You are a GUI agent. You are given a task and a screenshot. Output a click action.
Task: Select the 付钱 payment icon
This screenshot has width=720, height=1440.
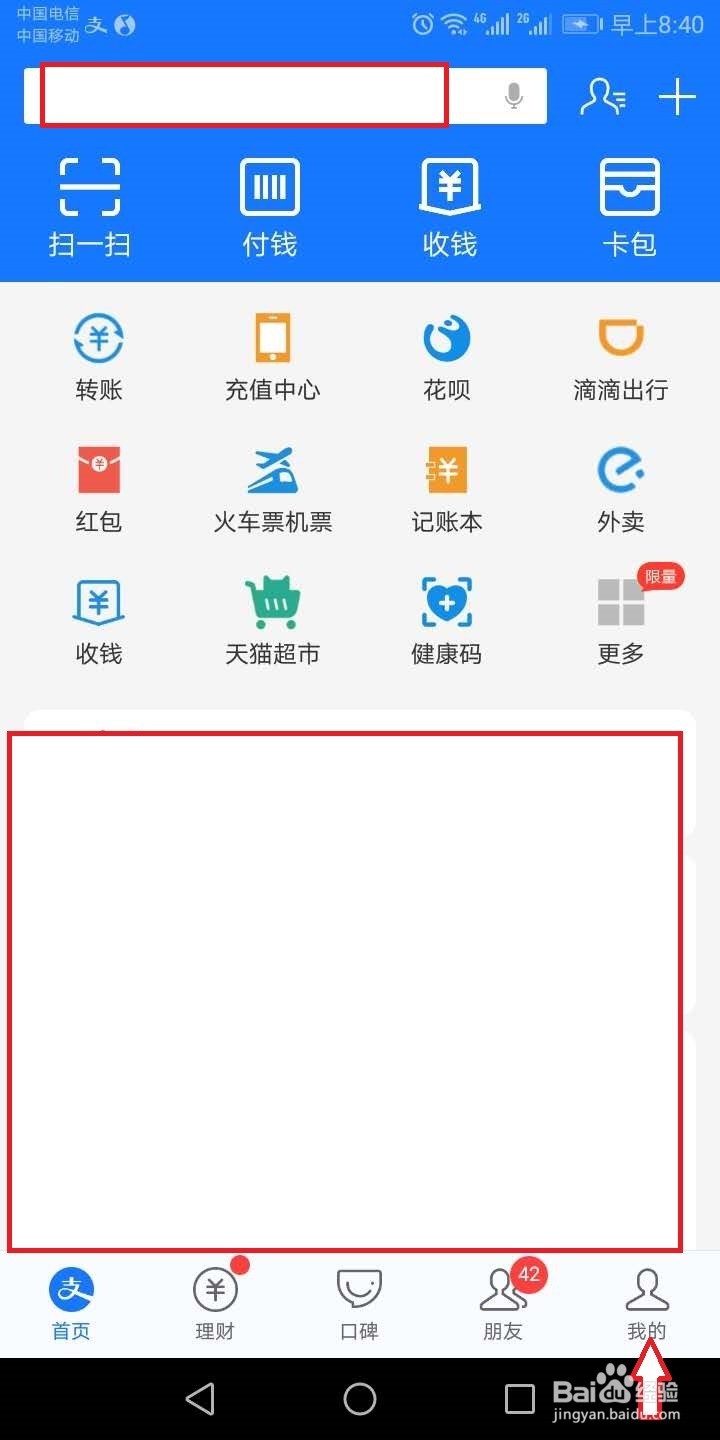tap(268, 205)
